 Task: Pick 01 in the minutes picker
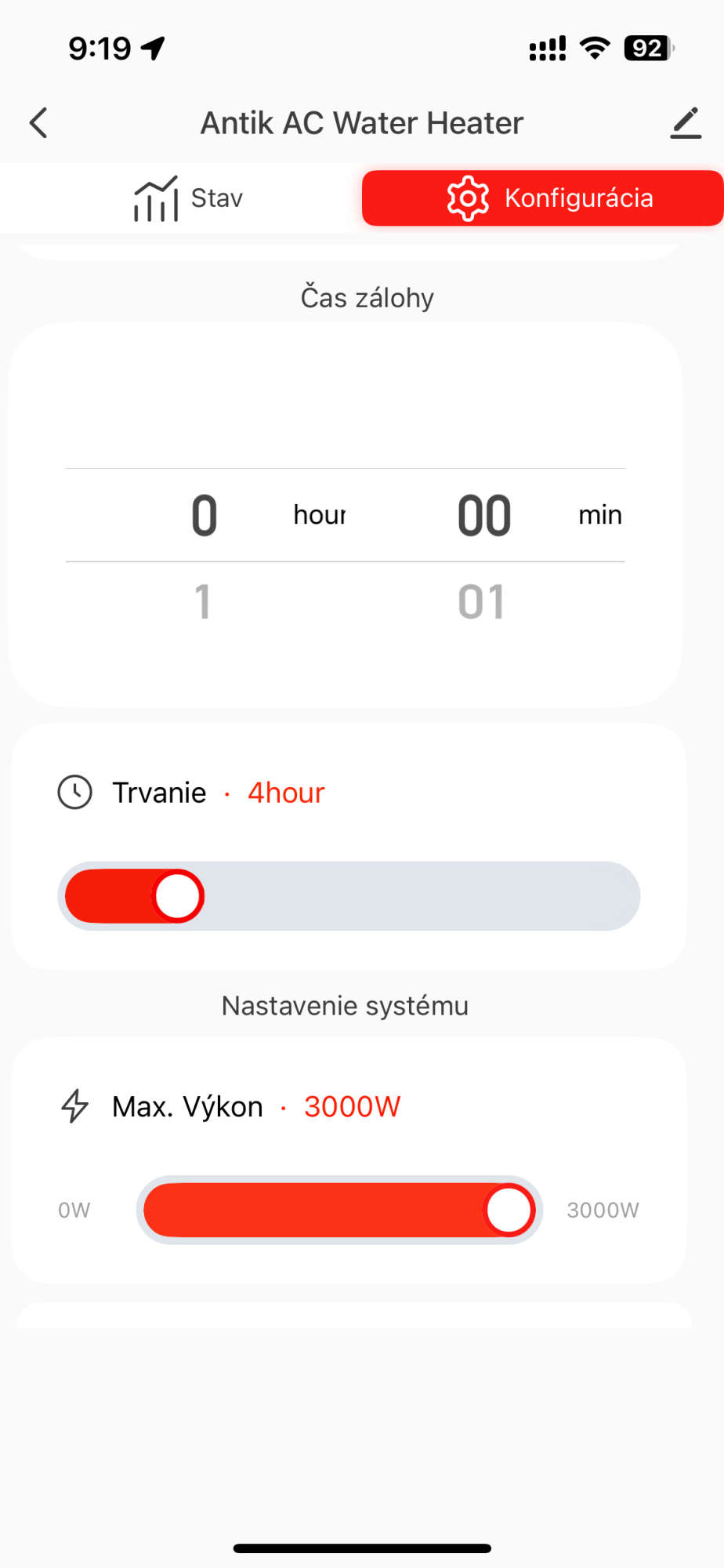[x=481, y=602]
